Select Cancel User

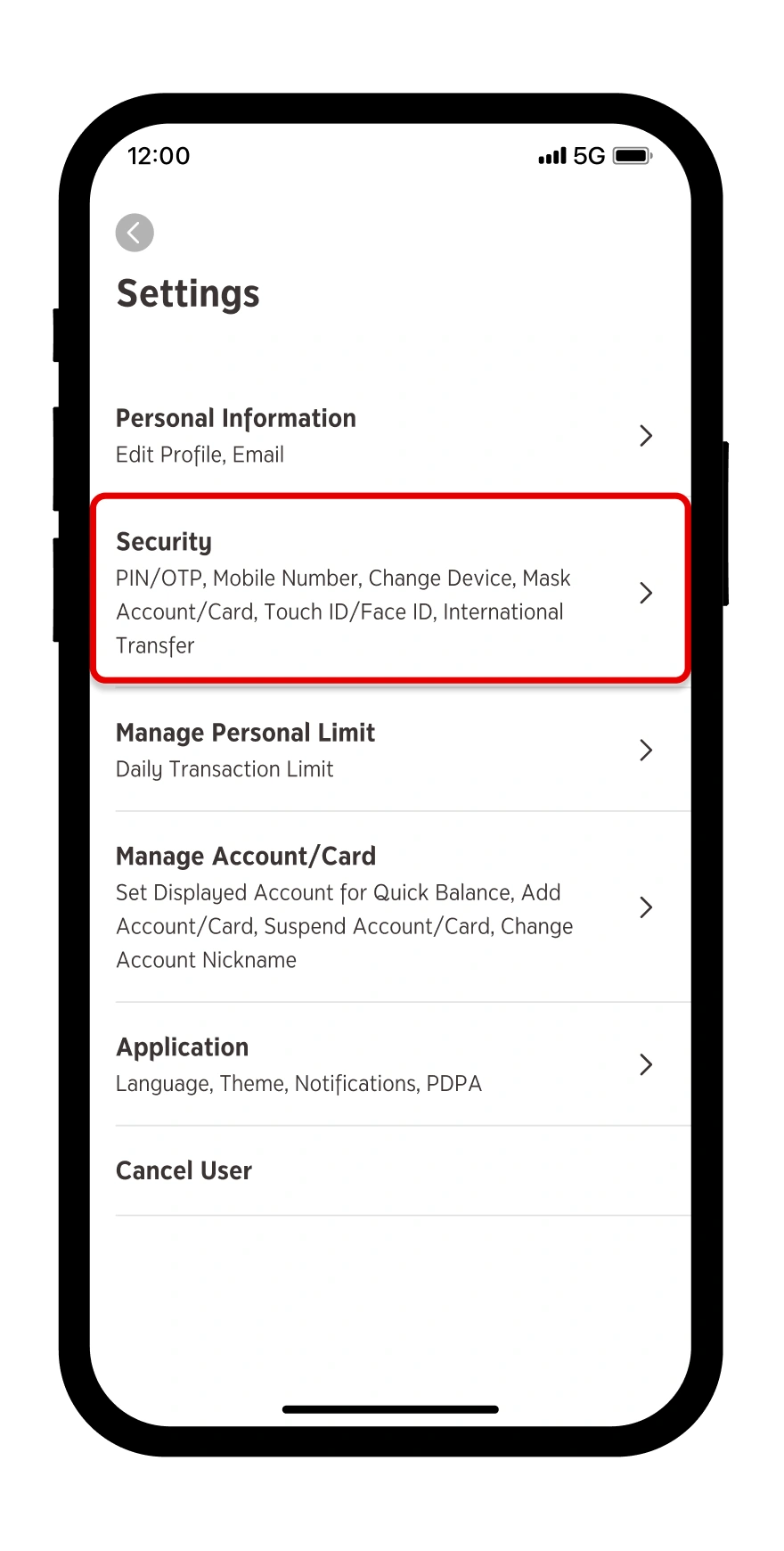tap(390, 1171)
